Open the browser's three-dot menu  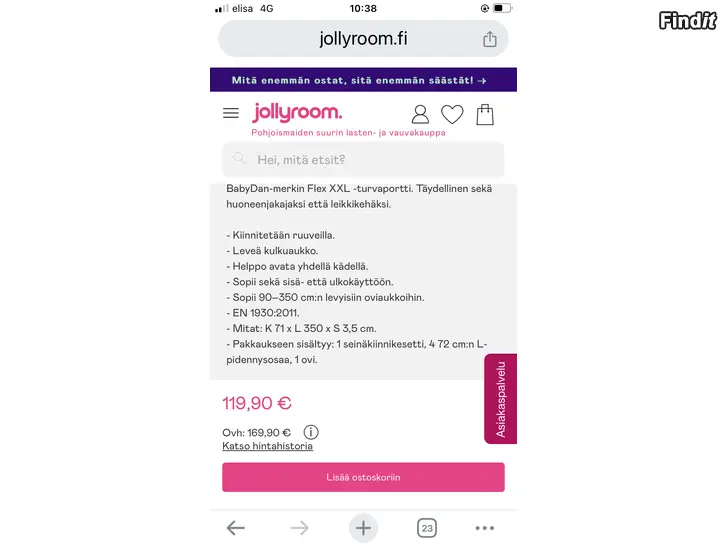tap(485, 528)
